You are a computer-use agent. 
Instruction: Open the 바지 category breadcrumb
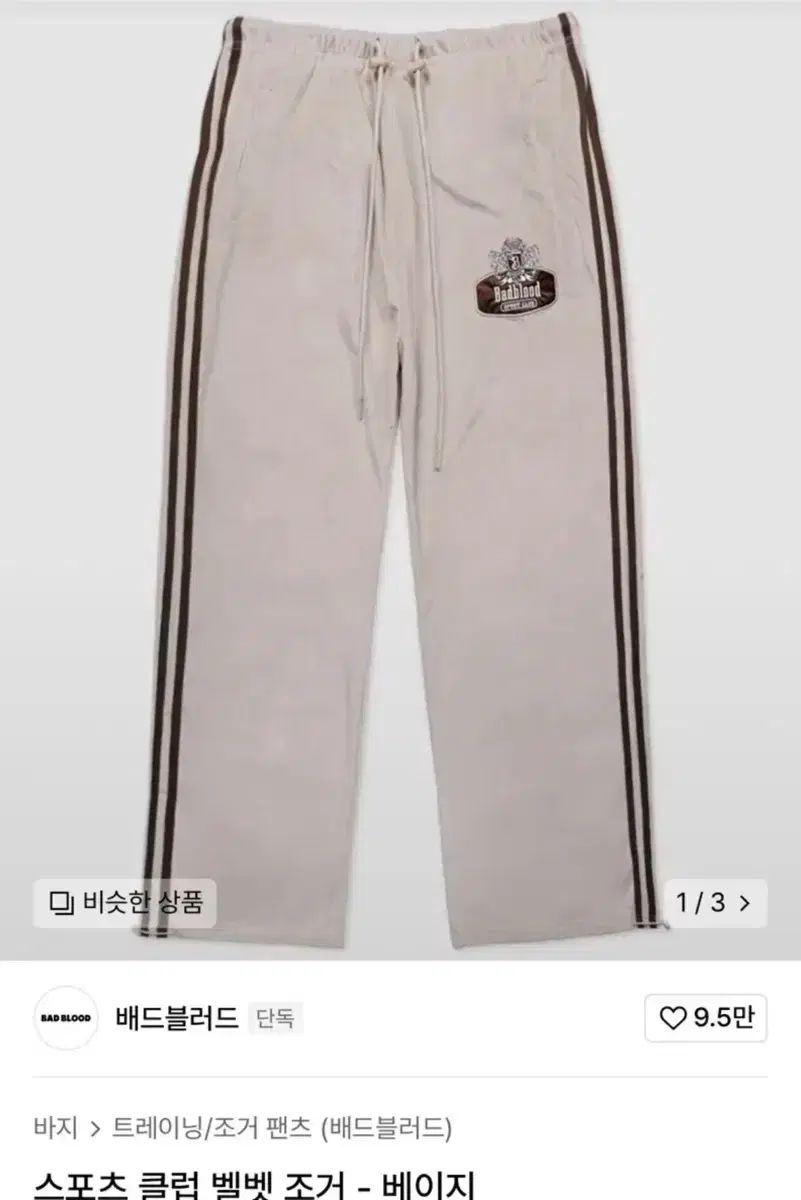tap(55, 1130)
